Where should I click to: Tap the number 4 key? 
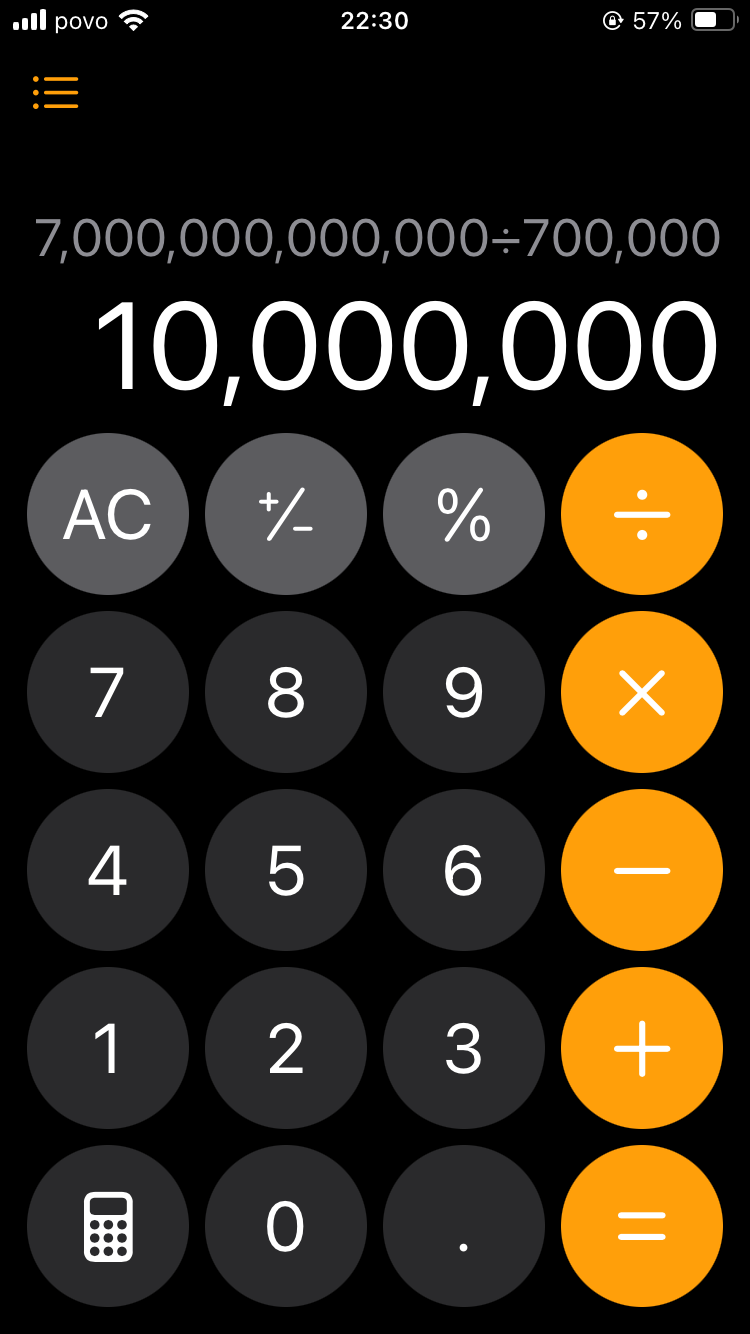pyautogui.click(x=108, y=870)
